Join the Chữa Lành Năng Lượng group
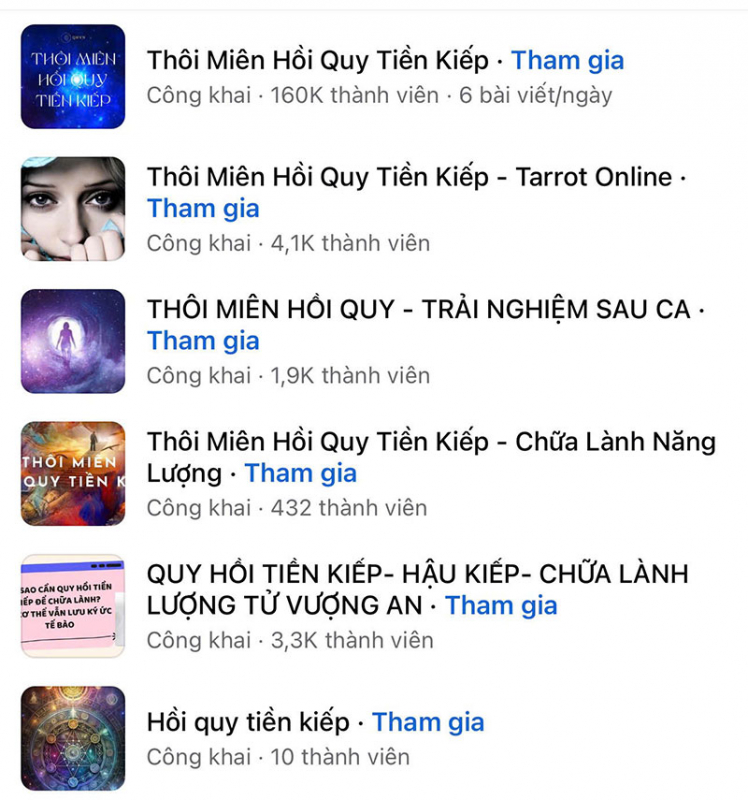748x800 pixels. [300, 473]
